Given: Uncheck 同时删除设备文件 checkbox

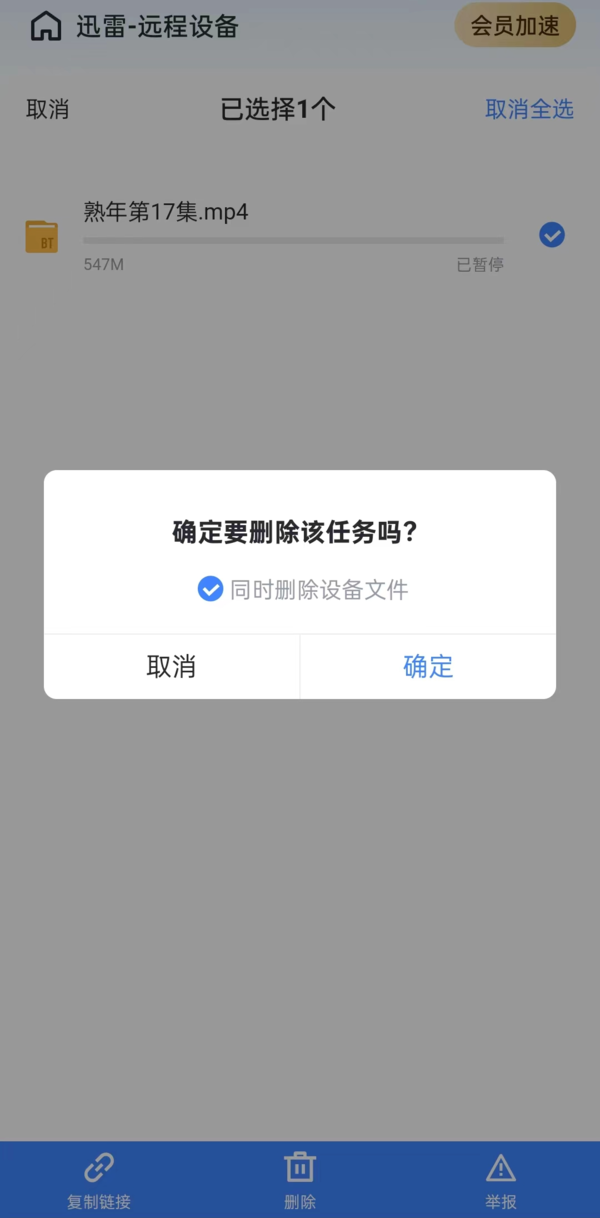Looking at the screenshot, I should pos(210,589).
